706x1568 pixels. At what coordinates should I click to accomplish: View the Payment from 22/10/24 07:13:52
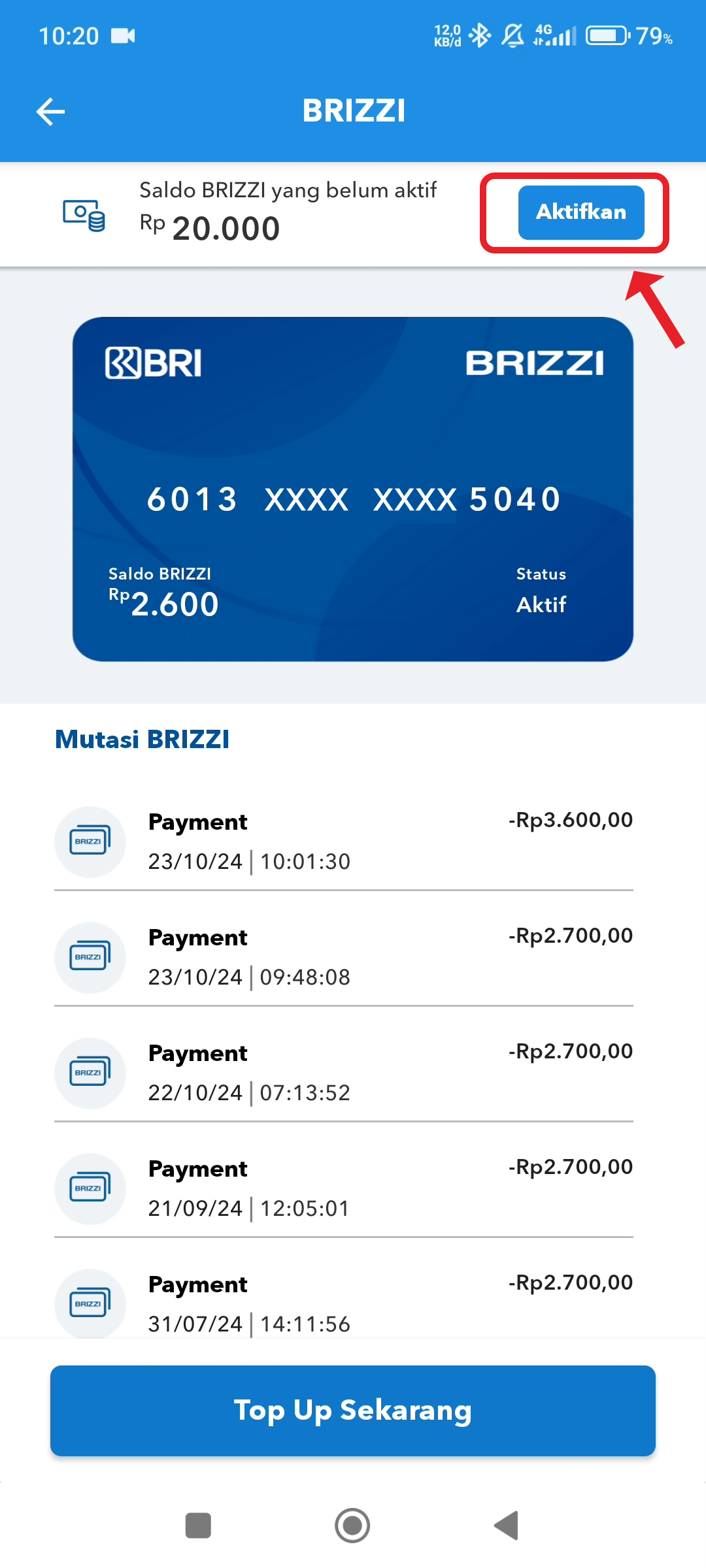[x=344, y=1072]
